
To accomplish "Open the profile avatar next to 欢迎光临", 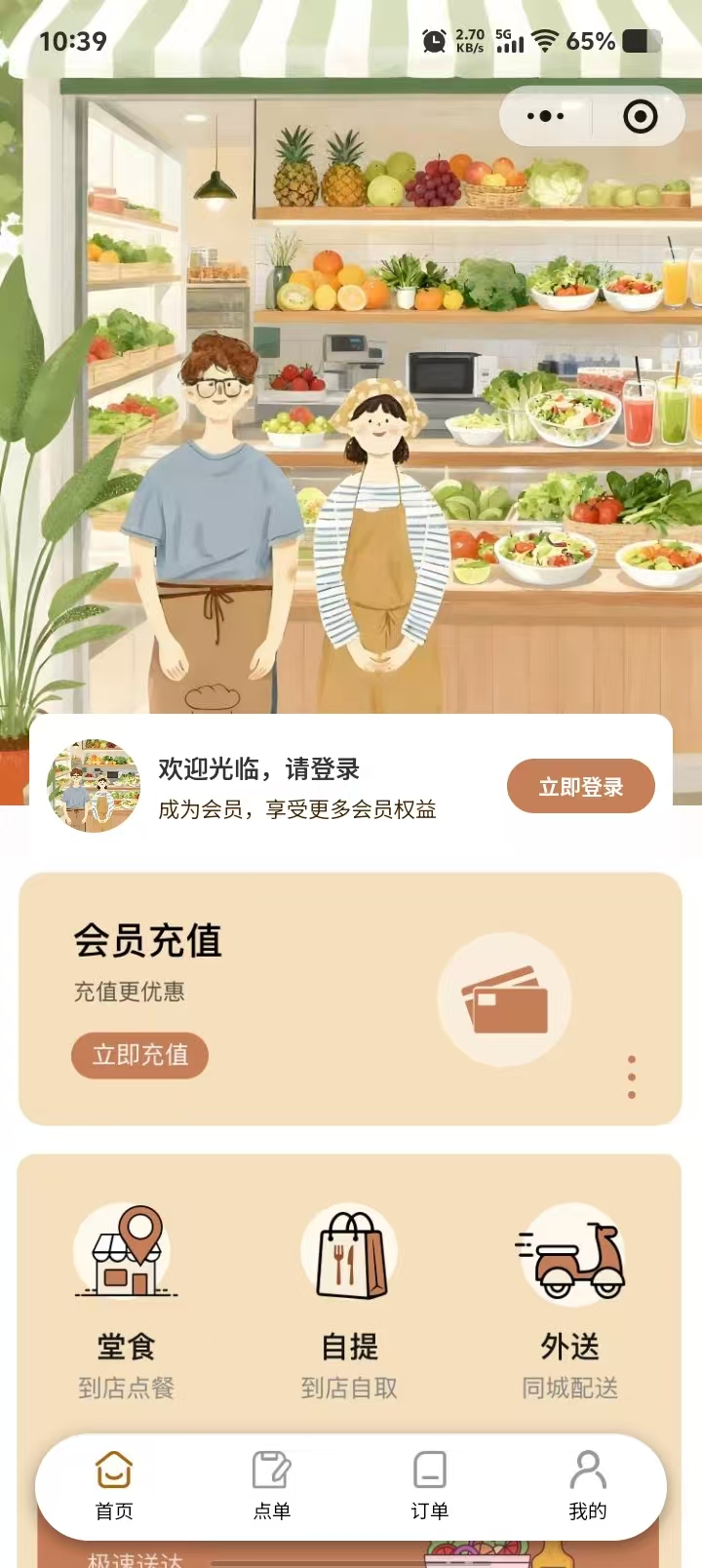I will (x=95, y=785).
